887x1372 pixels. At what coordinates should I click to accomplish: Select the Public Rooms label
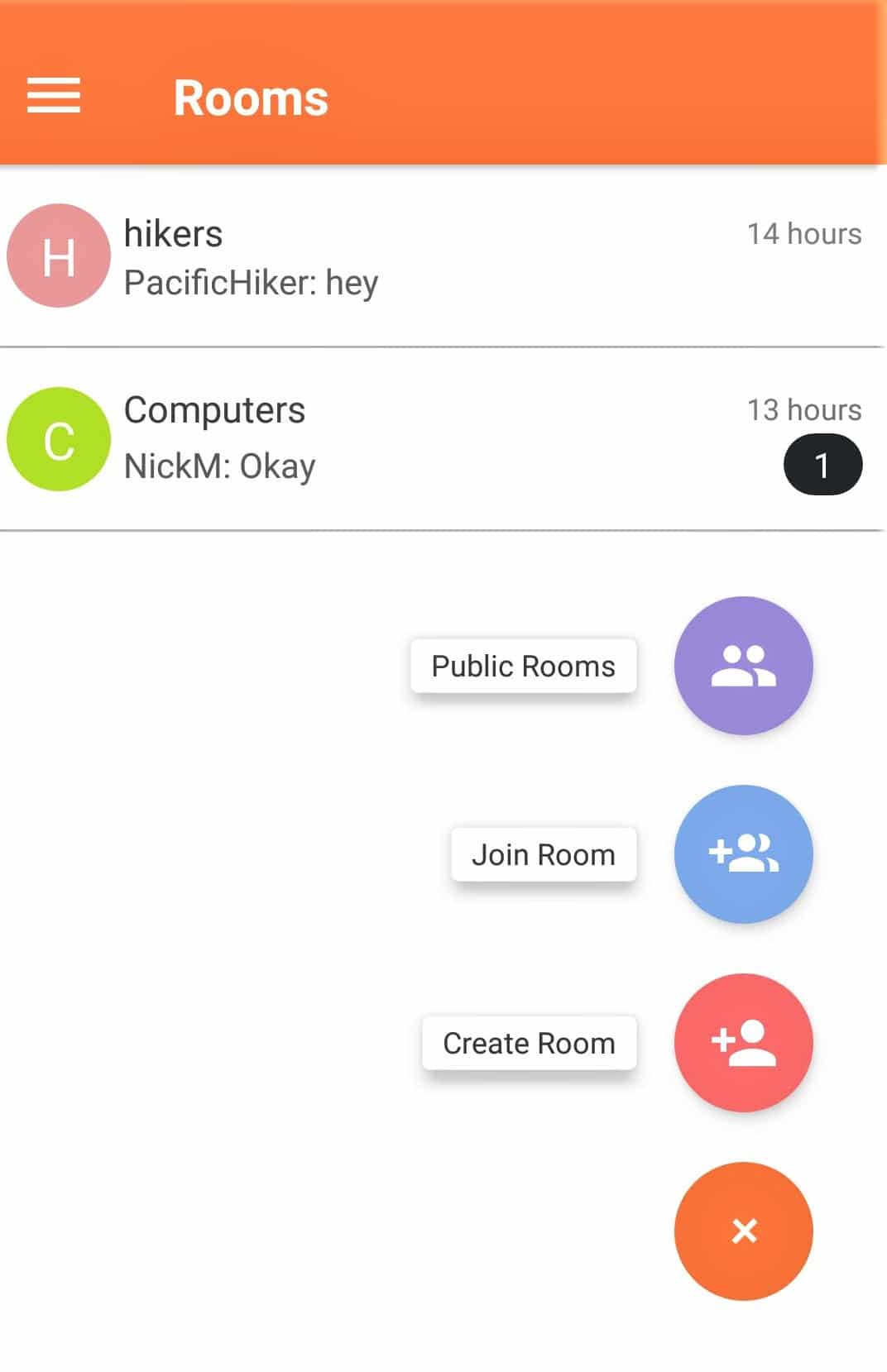523,666
